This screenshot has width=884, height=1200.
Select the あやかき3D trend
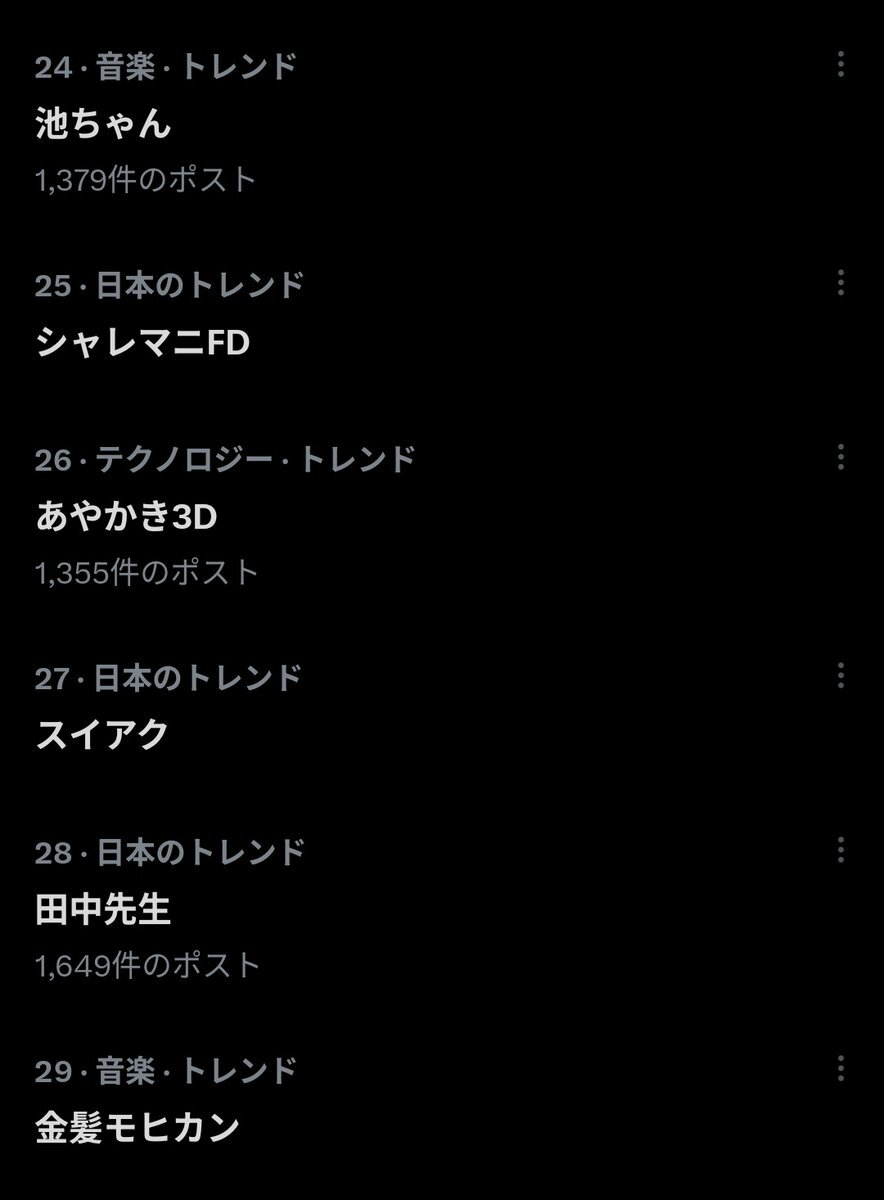click(126, 517)
